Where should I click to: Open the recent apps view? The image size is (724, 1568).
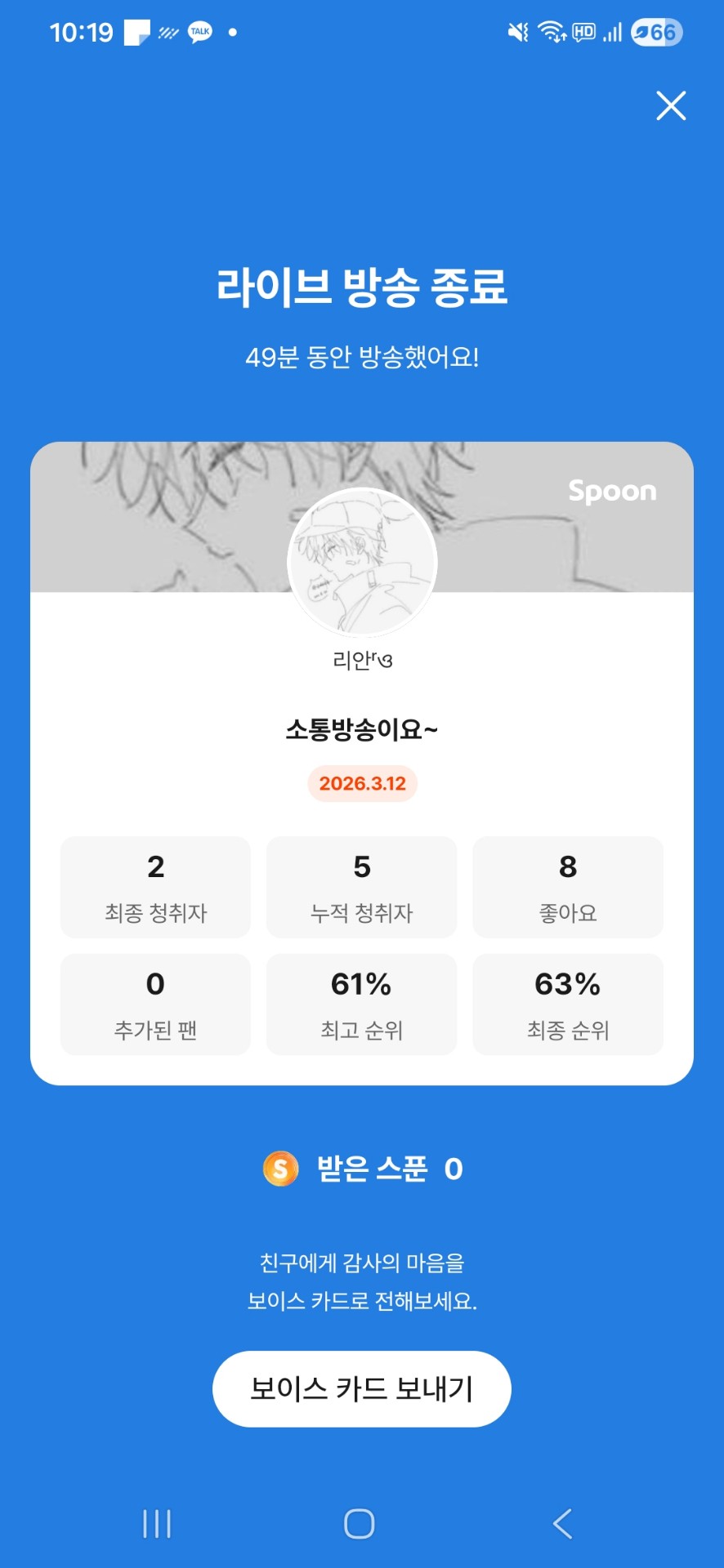click(x=157, y=1524)
